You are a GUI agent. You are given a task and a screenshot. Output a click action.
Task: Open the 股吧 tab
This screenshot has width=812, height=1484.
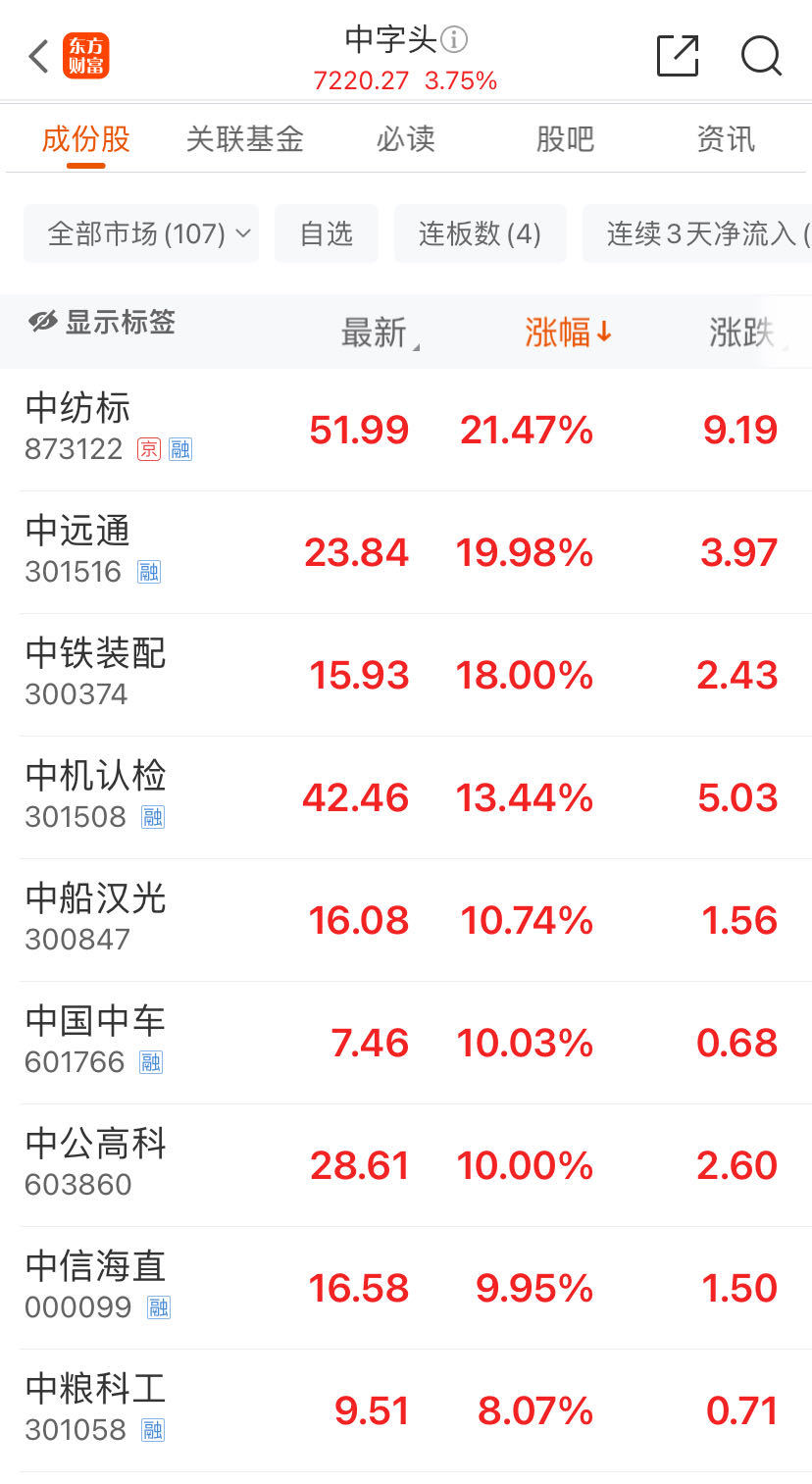(x=565, y=139)
